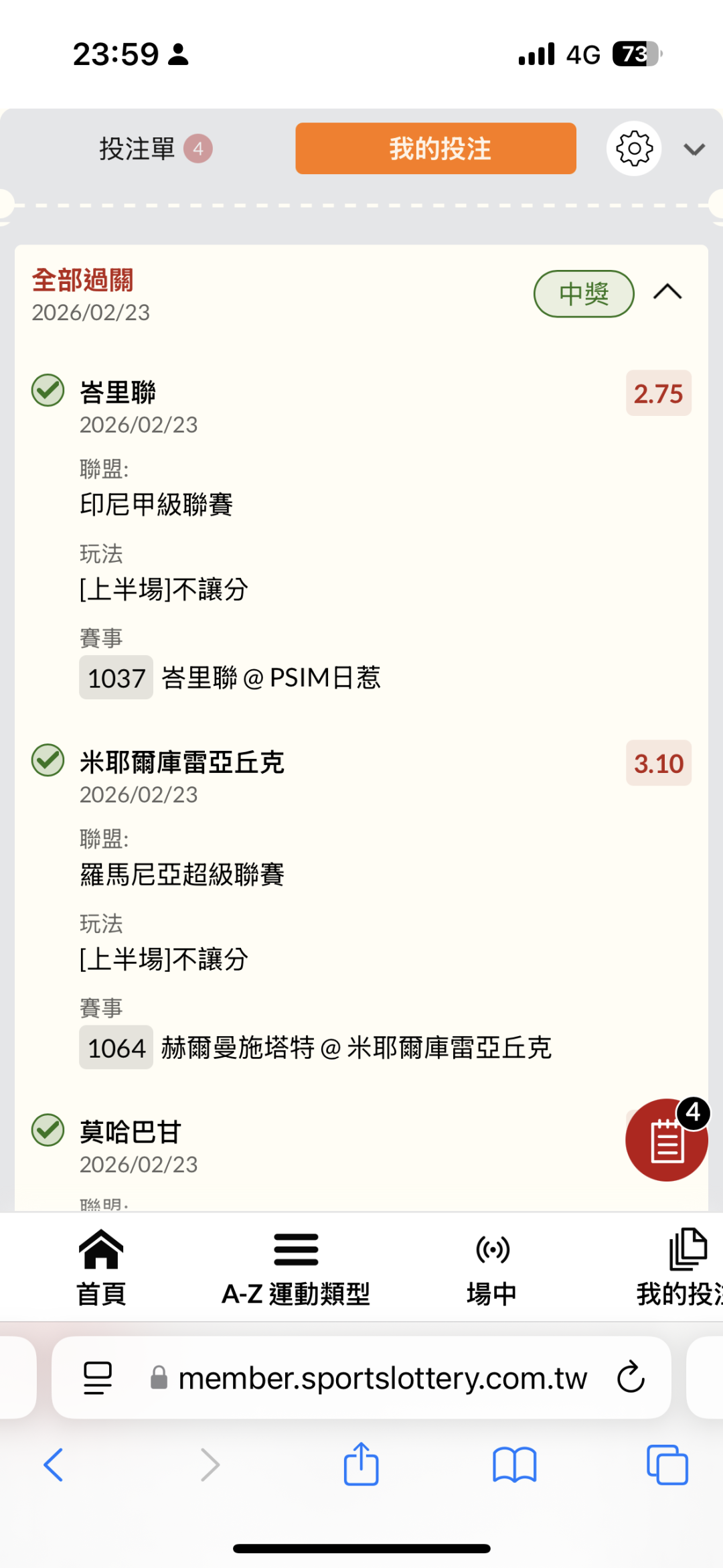Open the page settings icon in the address bar
723x1568 pixels.
pyautogui.click(x=98, y=1378)
